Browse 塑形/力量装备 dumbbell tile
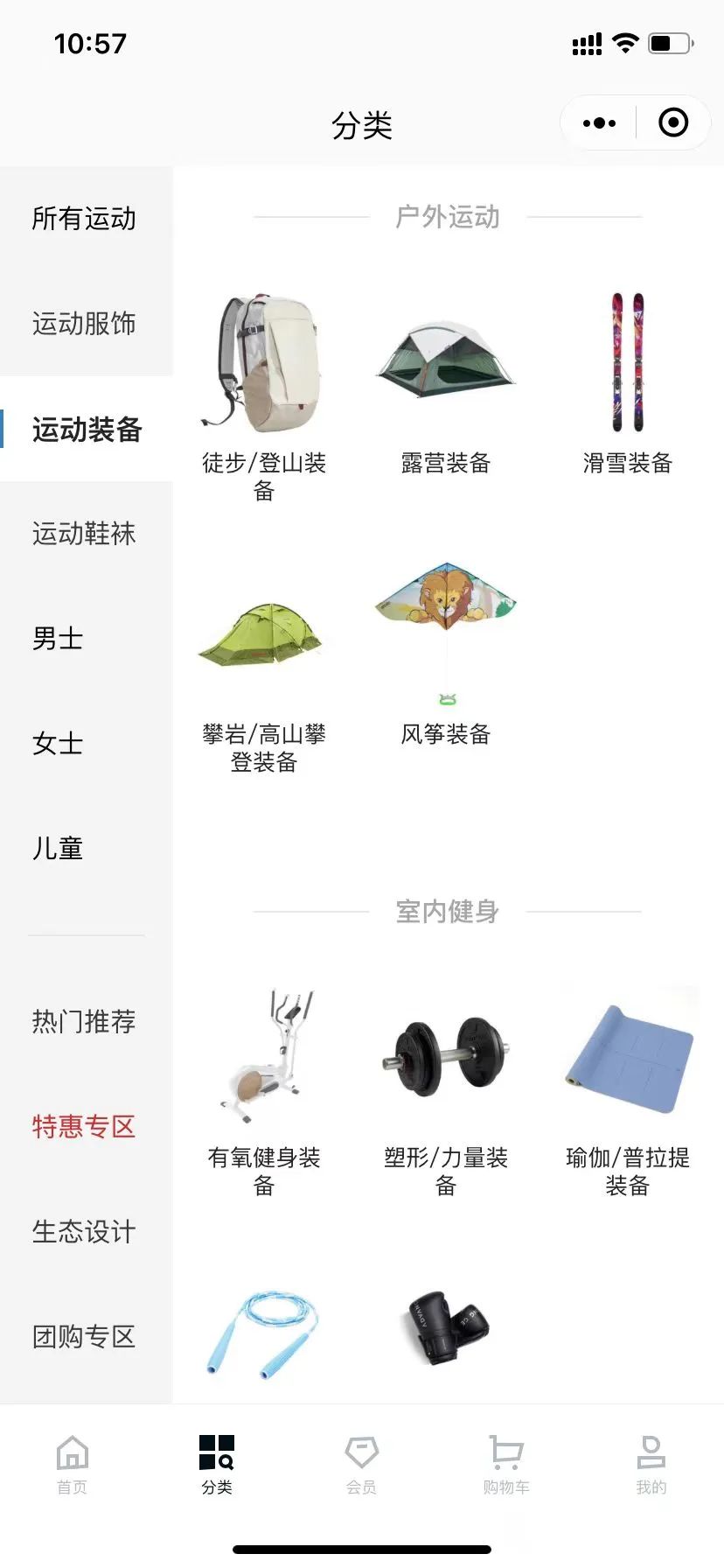 pos(446,1089)
